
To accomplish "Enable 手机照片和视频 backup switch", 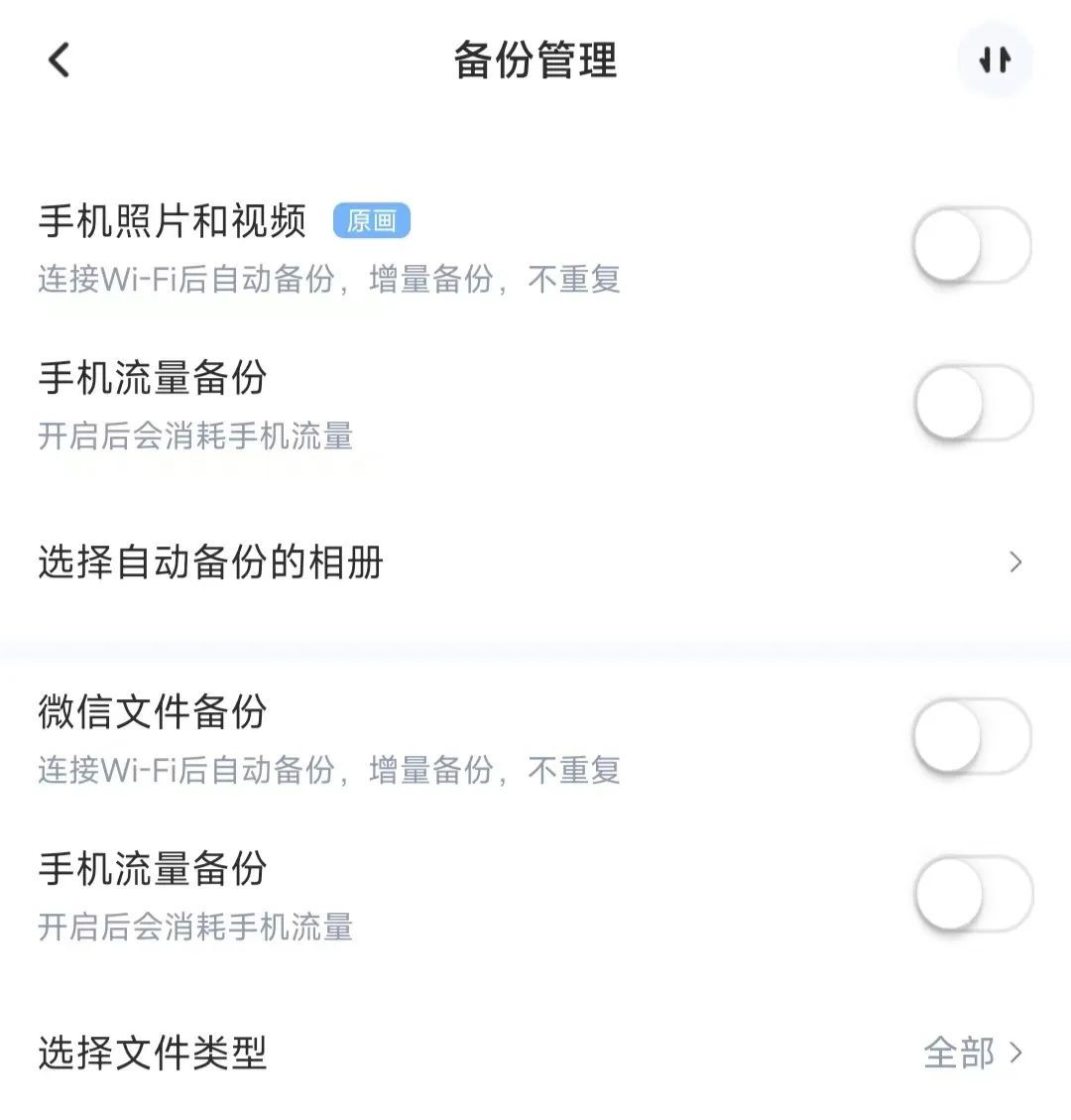I will click(x=971, y=245).
